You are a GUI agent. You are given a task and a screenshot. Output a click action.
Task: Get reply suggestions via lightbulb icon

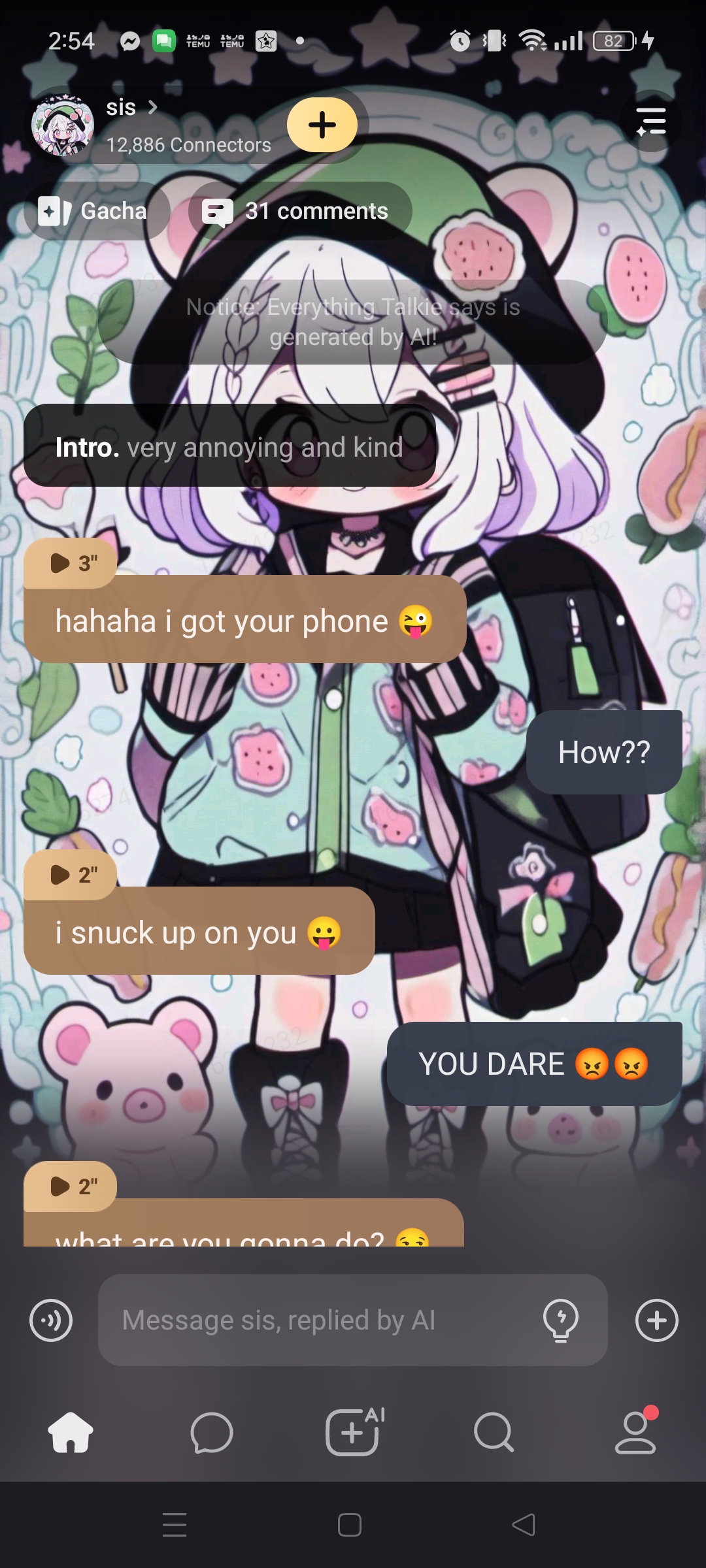[x=561, y=1320]
